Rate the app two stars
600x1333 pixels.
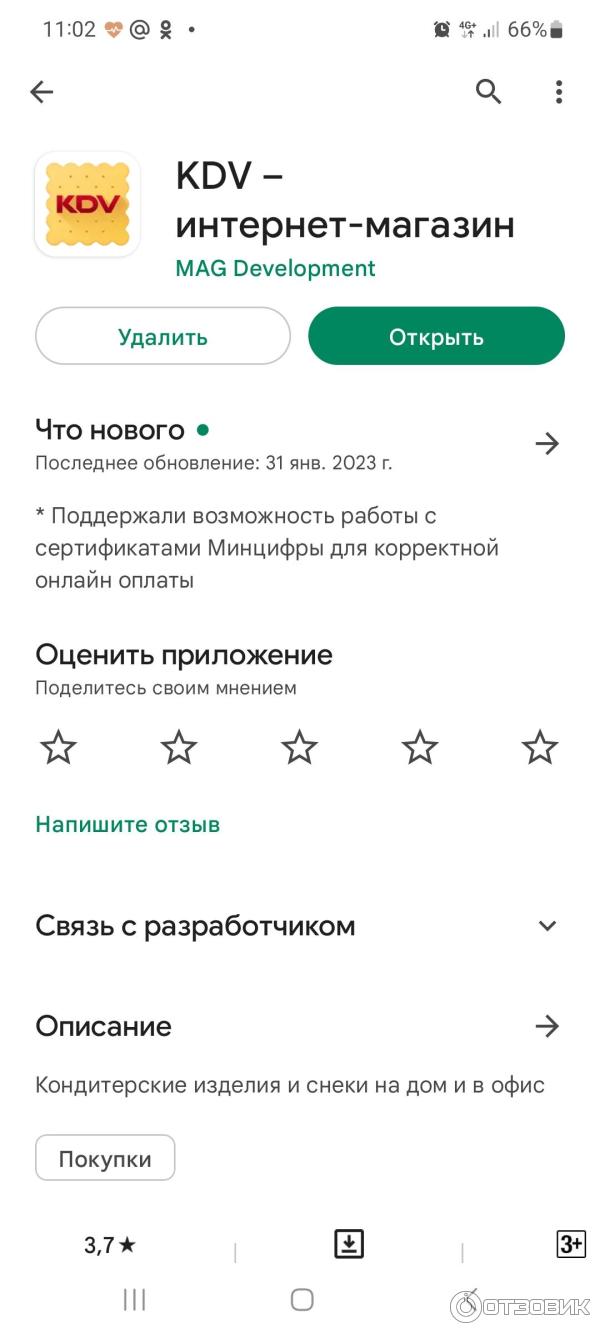(x=179, y=747)
